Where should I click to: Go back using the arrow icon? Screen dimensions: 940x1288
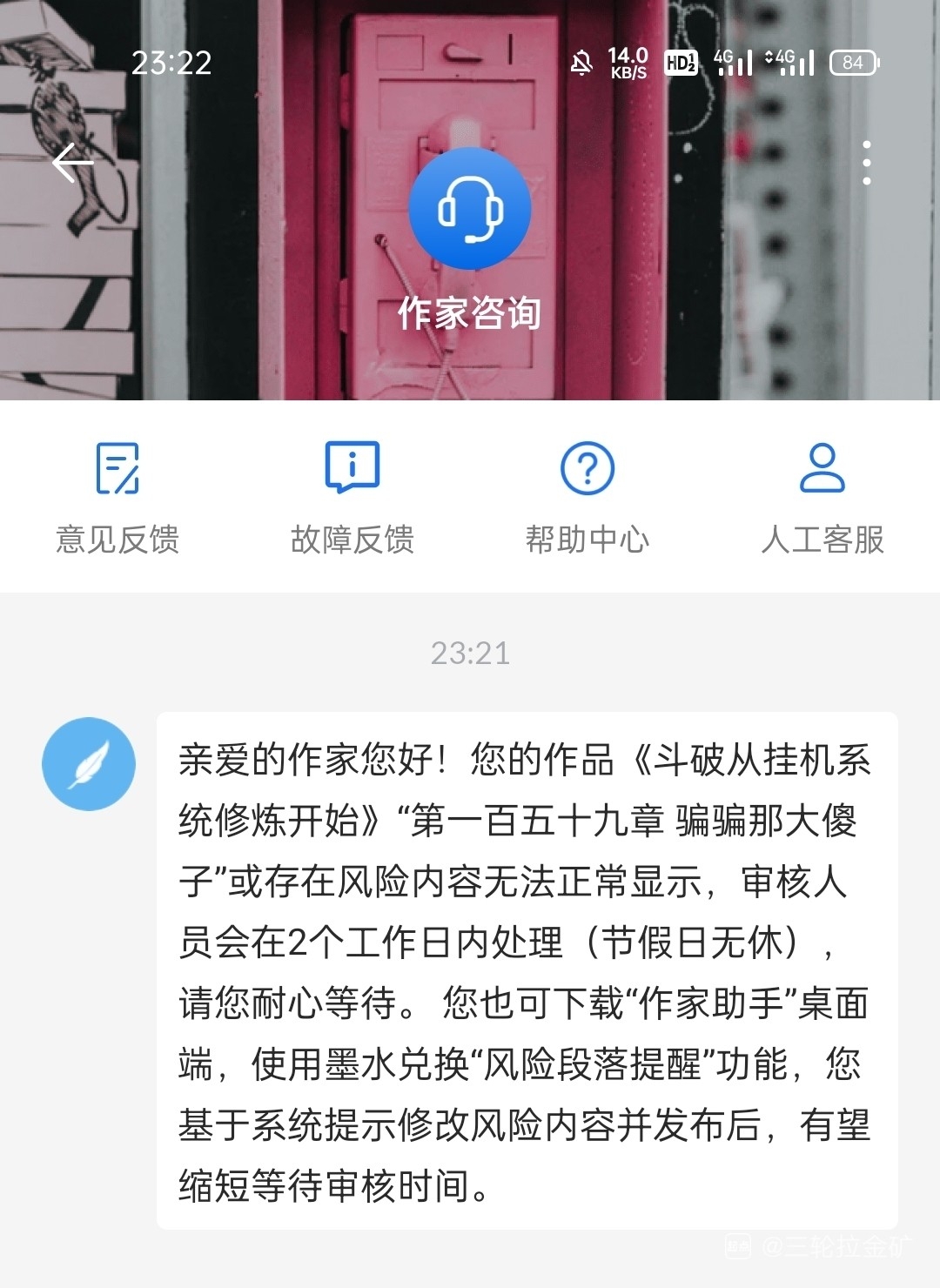click(73, 163)
